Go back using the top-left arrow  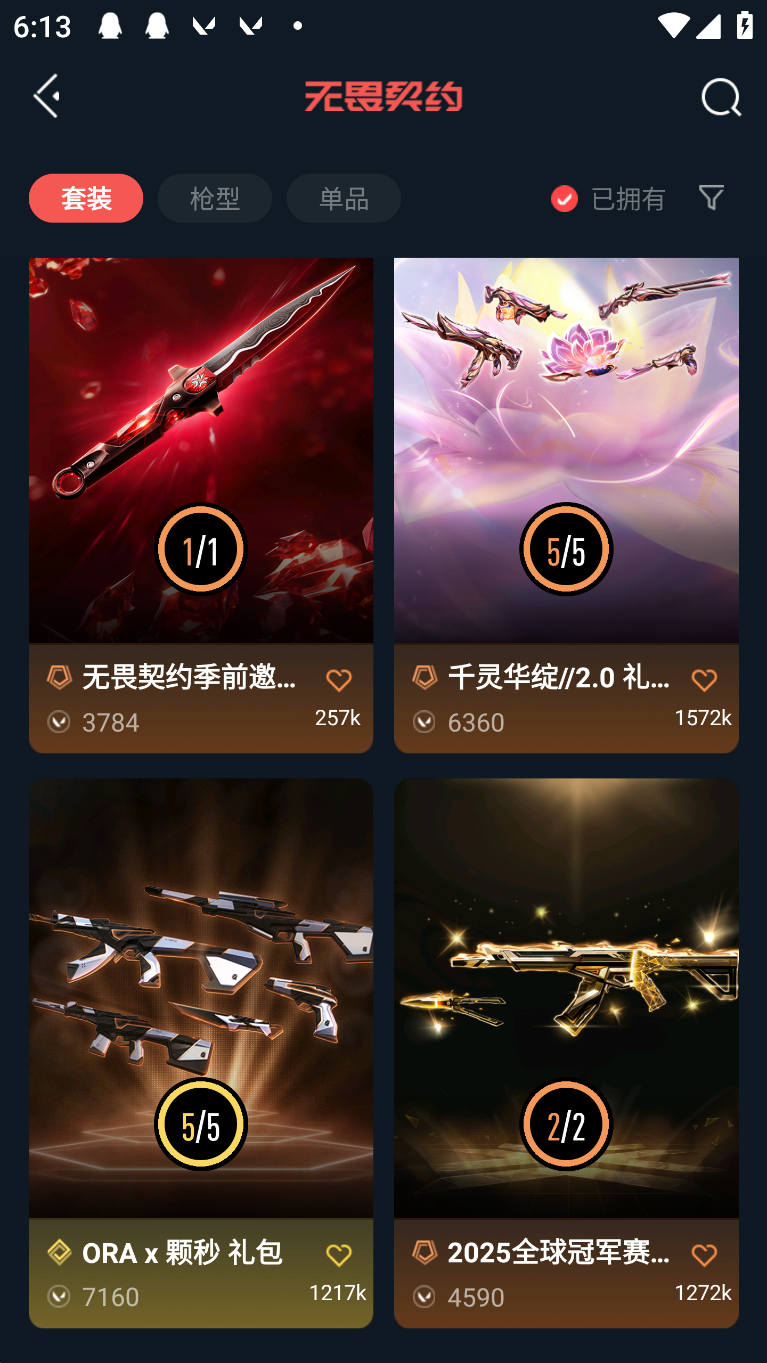(x=47, y=96)
